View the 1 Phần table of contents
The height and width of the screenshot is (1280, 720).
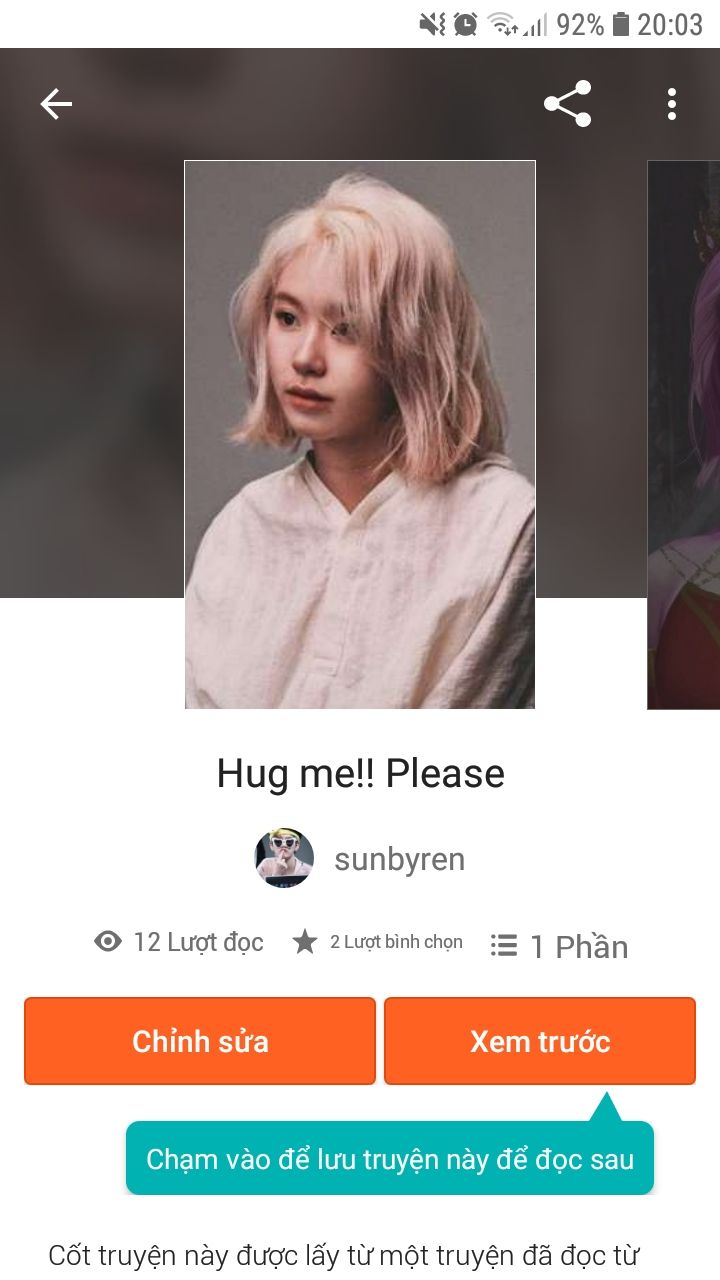pyautogui.click(x=559, y=946)
